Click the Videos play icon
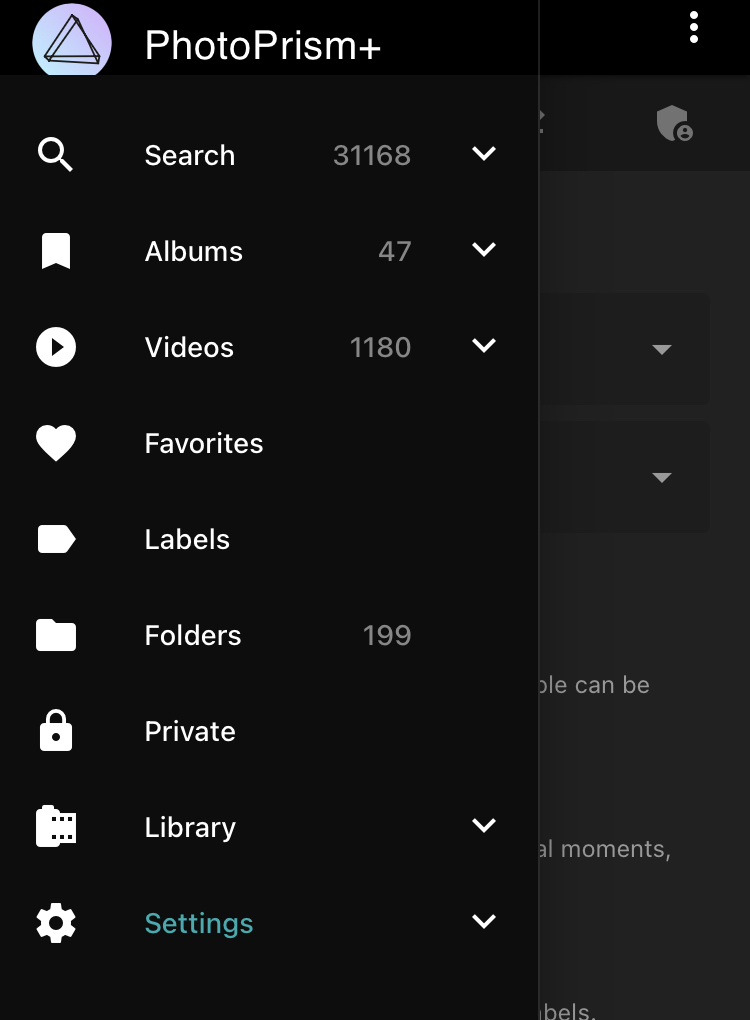Image resolution: width=750 pixels, height=1020 pixels. pos(55,347)
